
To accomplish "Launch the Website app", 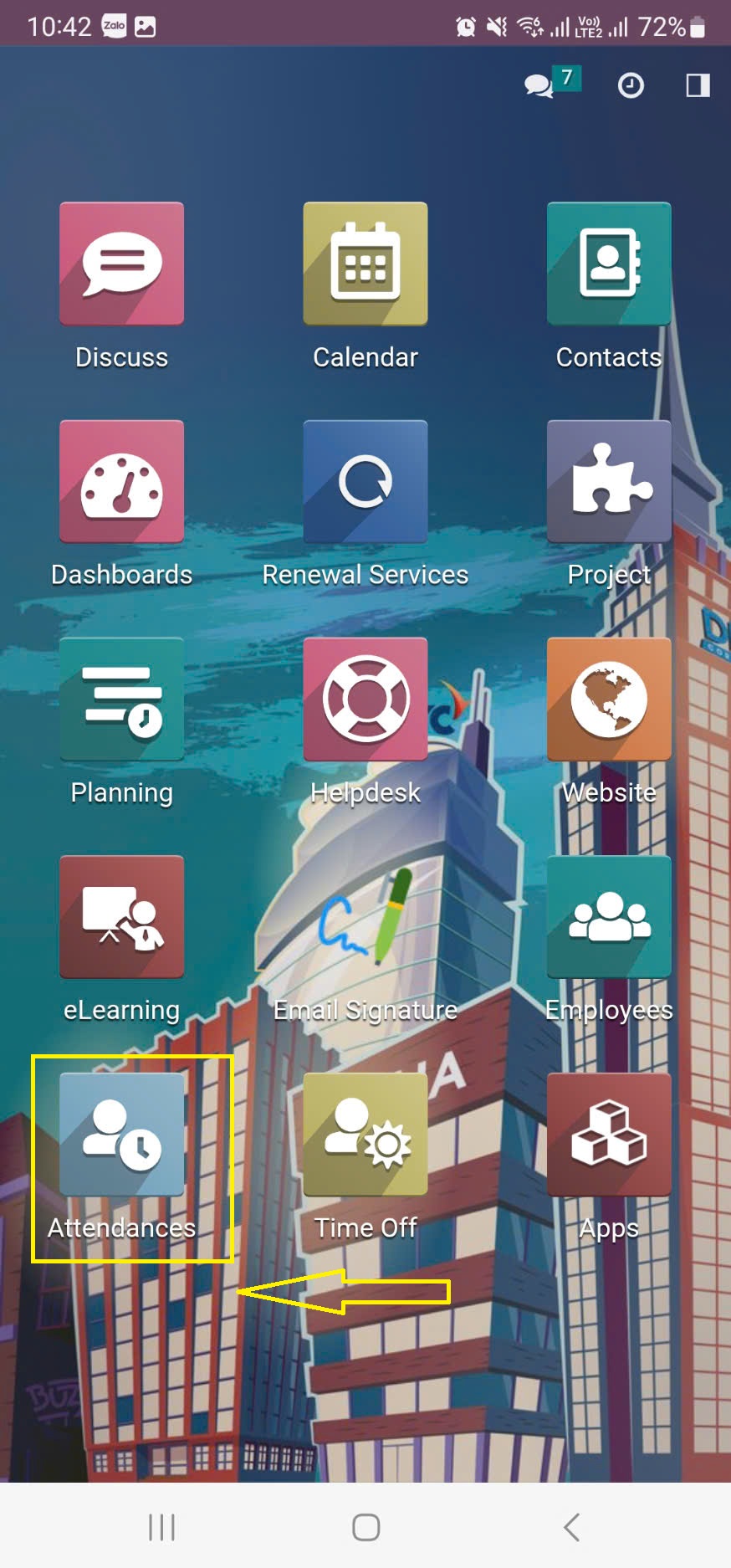I will 609,699.
